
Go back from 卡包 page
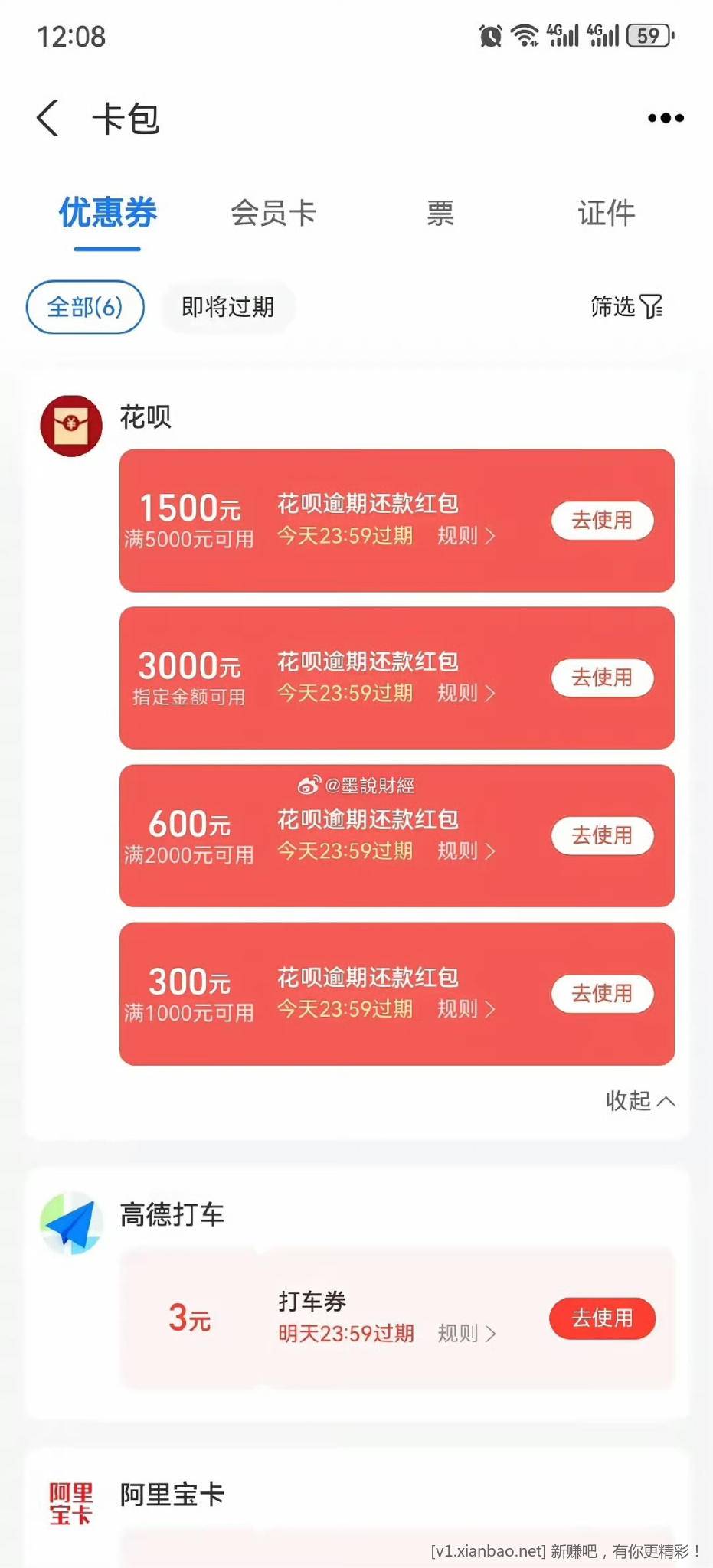(x=47, y=119)
